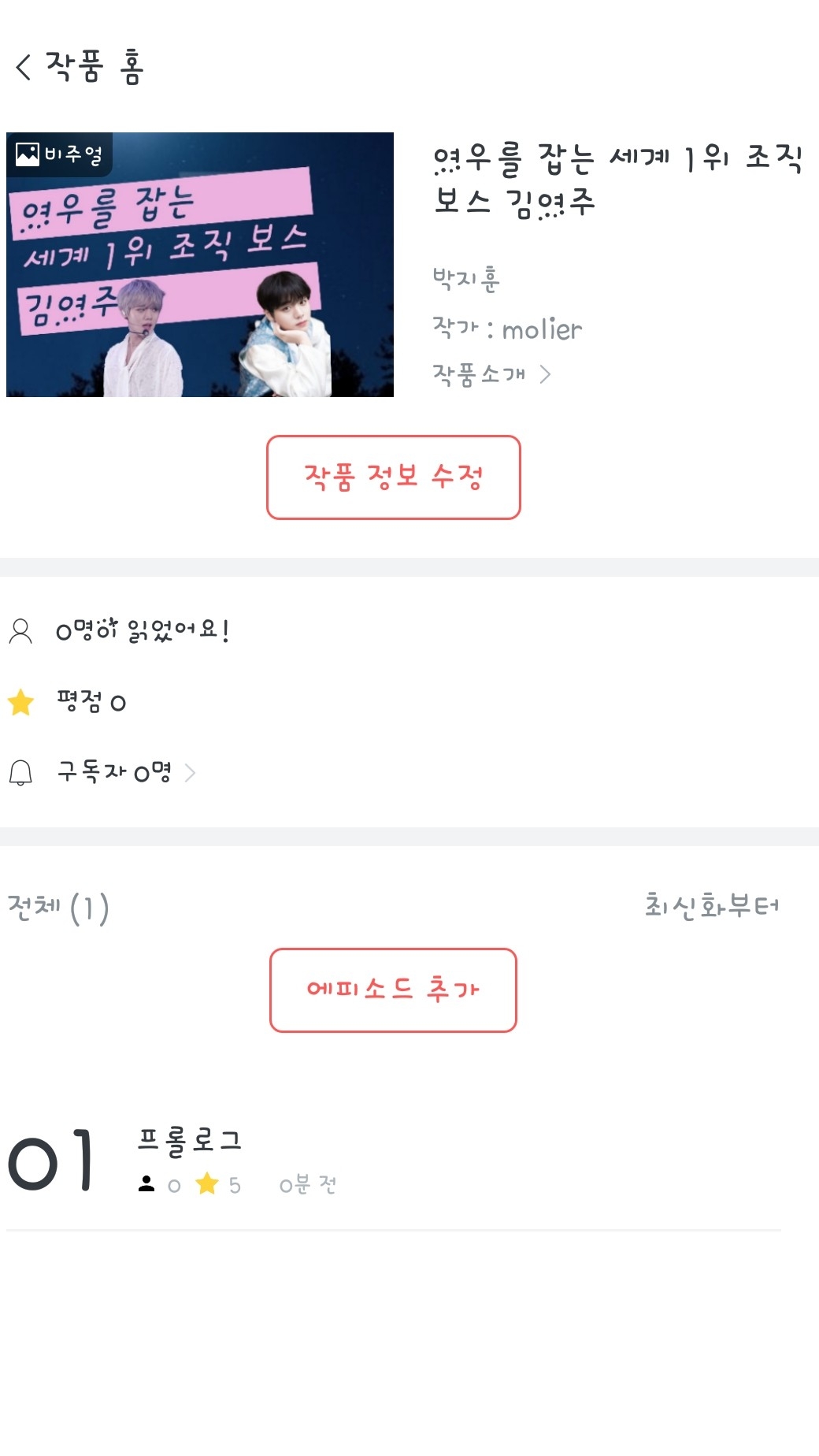Change the 최신화부터 sort order
This screenshot has height=1456, width=819.
712,906
